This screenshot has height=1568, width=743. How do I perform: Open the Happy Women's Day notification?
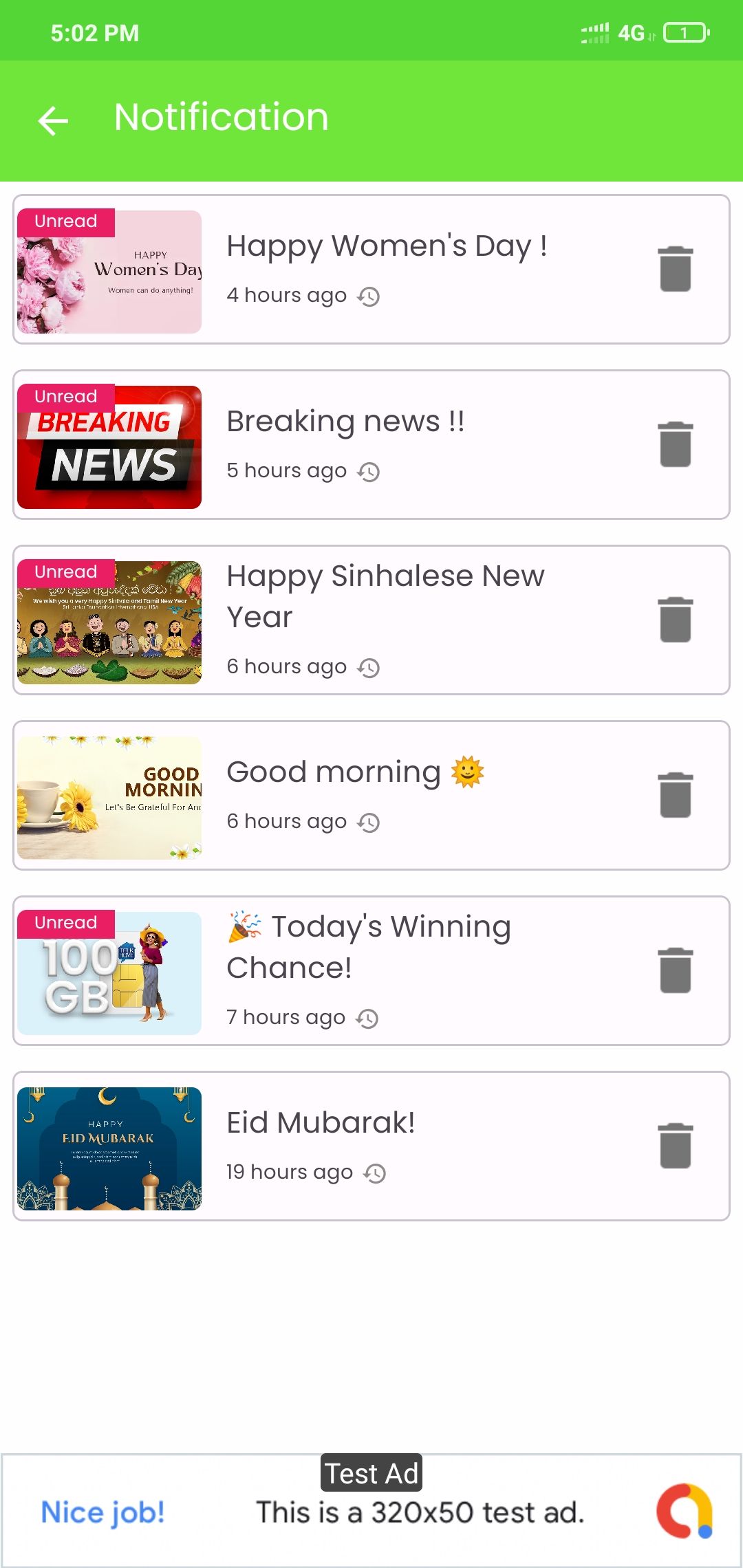click(371, 270)
